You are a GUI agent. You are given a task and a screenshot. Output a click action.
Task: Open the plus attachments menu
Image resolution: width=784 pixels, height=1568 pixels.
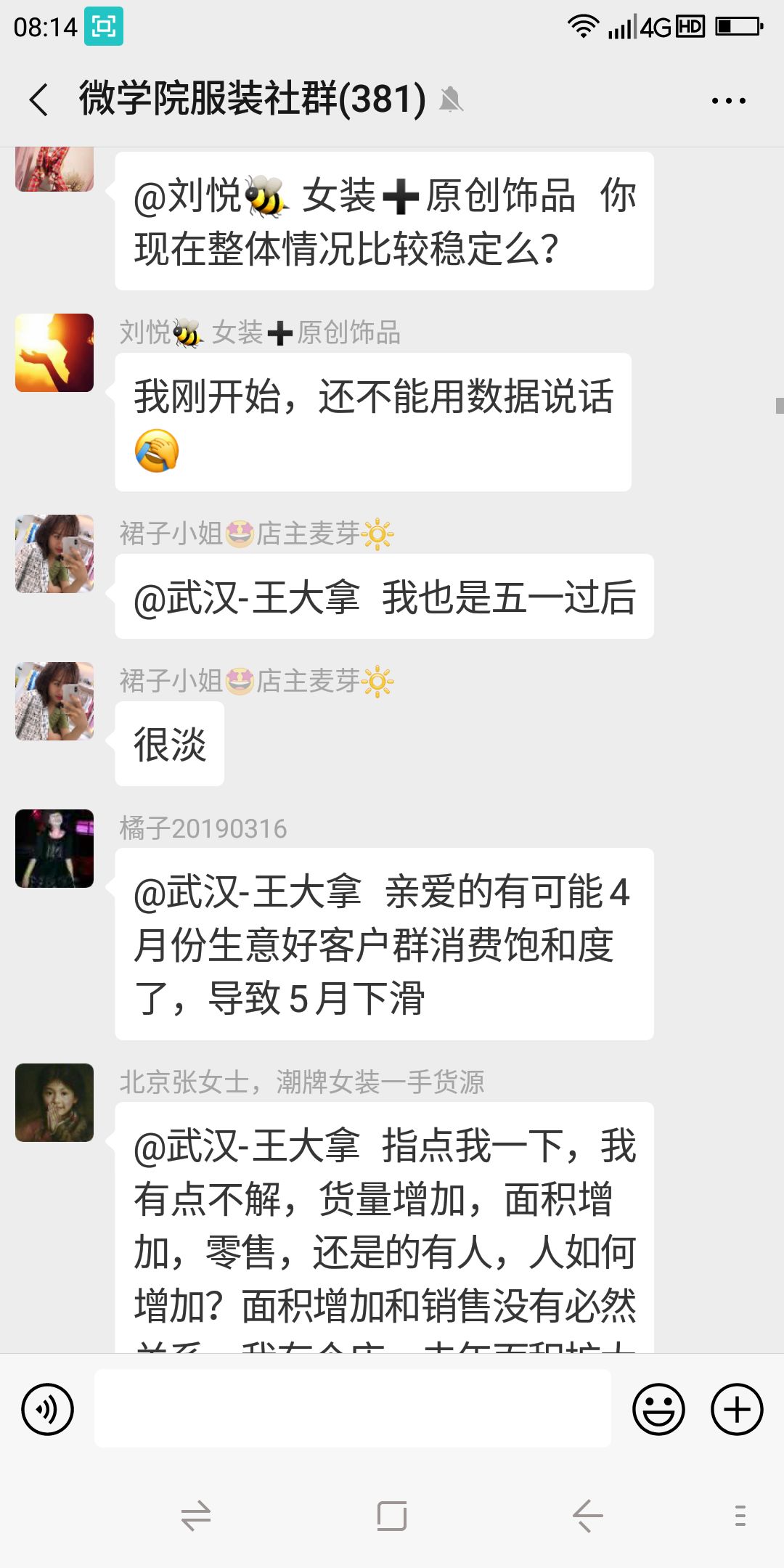(737, 1409)
